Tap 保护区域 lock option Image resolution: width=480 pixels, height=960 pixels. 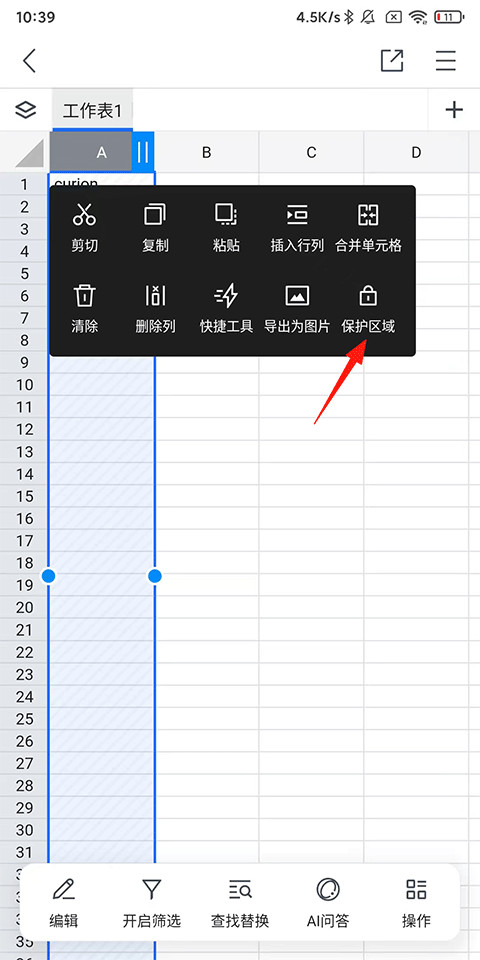coord(368,309)
